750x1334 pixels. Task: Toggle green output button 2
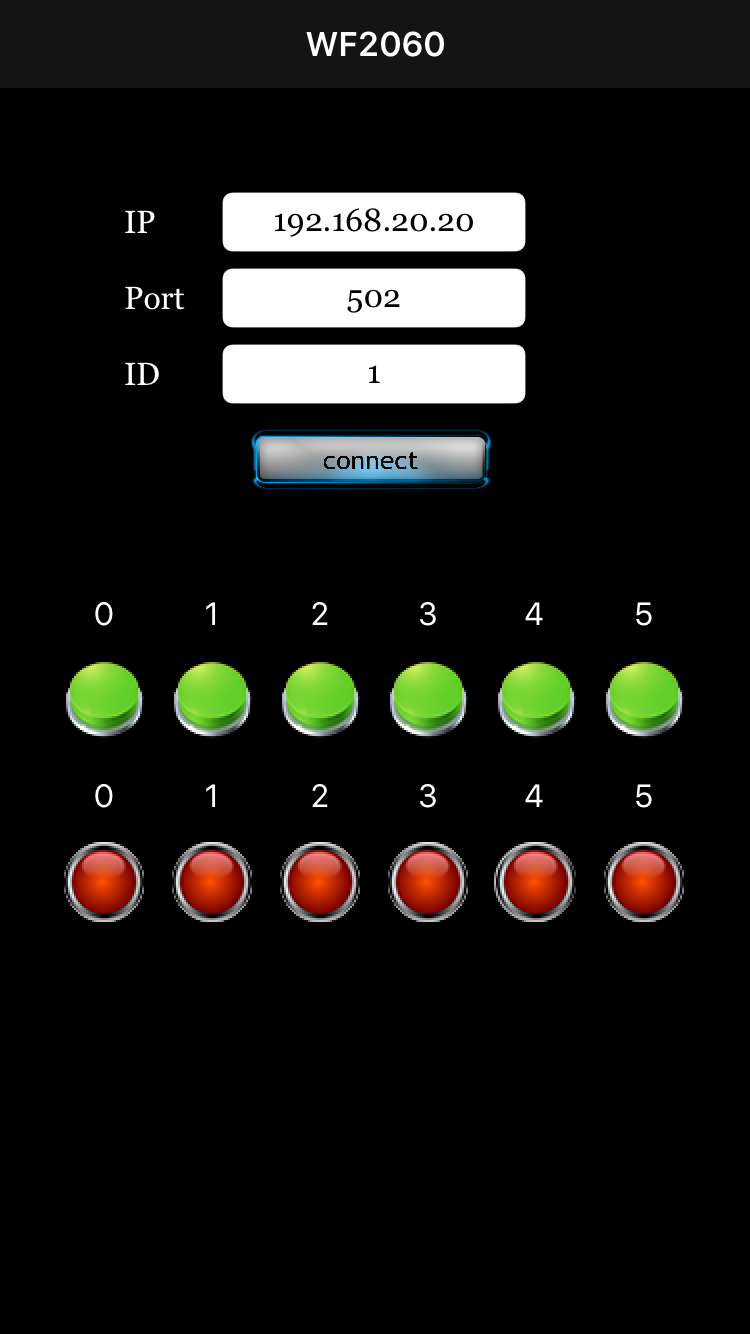coord(320,698)
